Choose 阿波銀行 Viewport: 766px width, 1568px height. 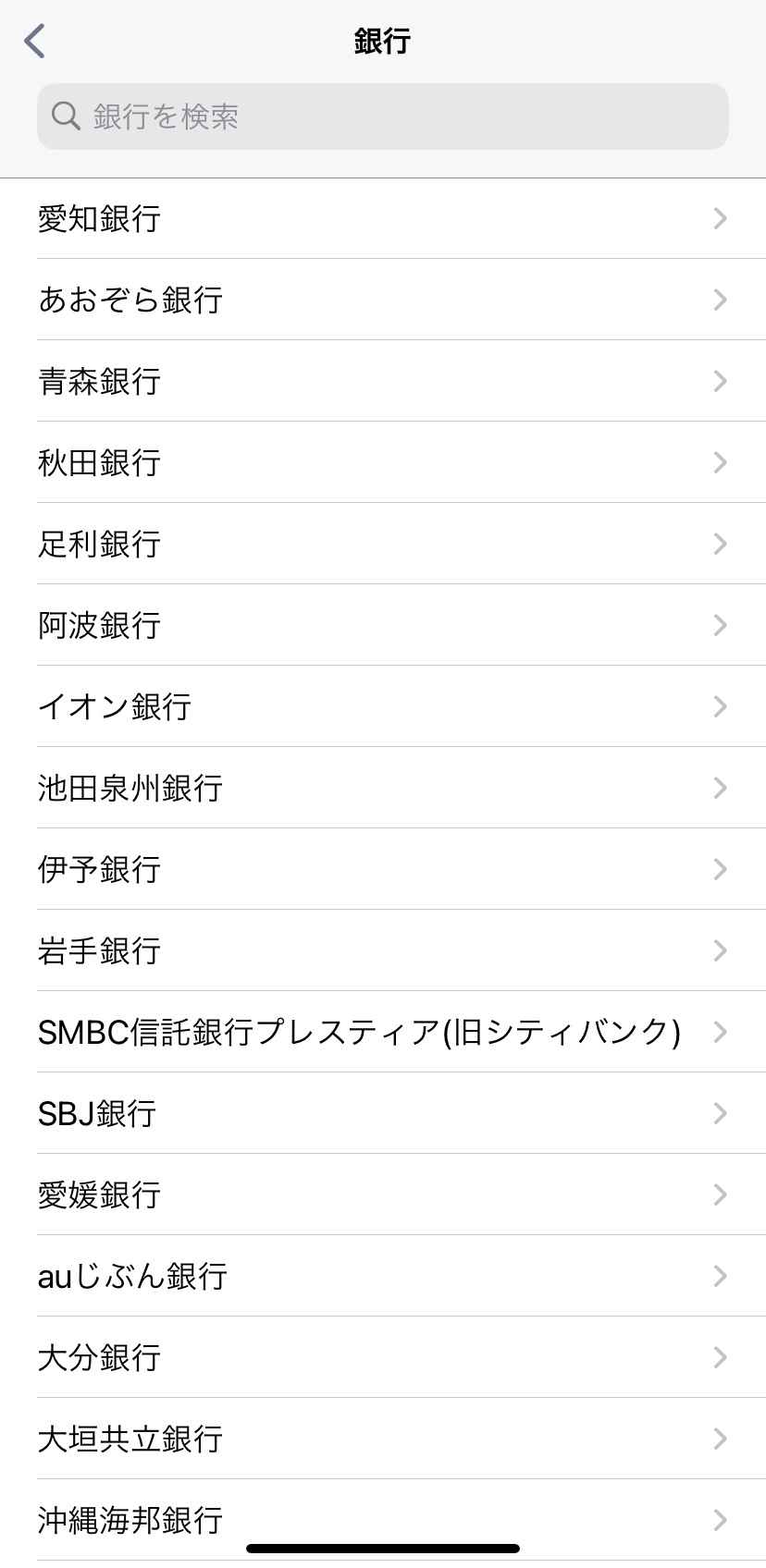coord(383,625)
